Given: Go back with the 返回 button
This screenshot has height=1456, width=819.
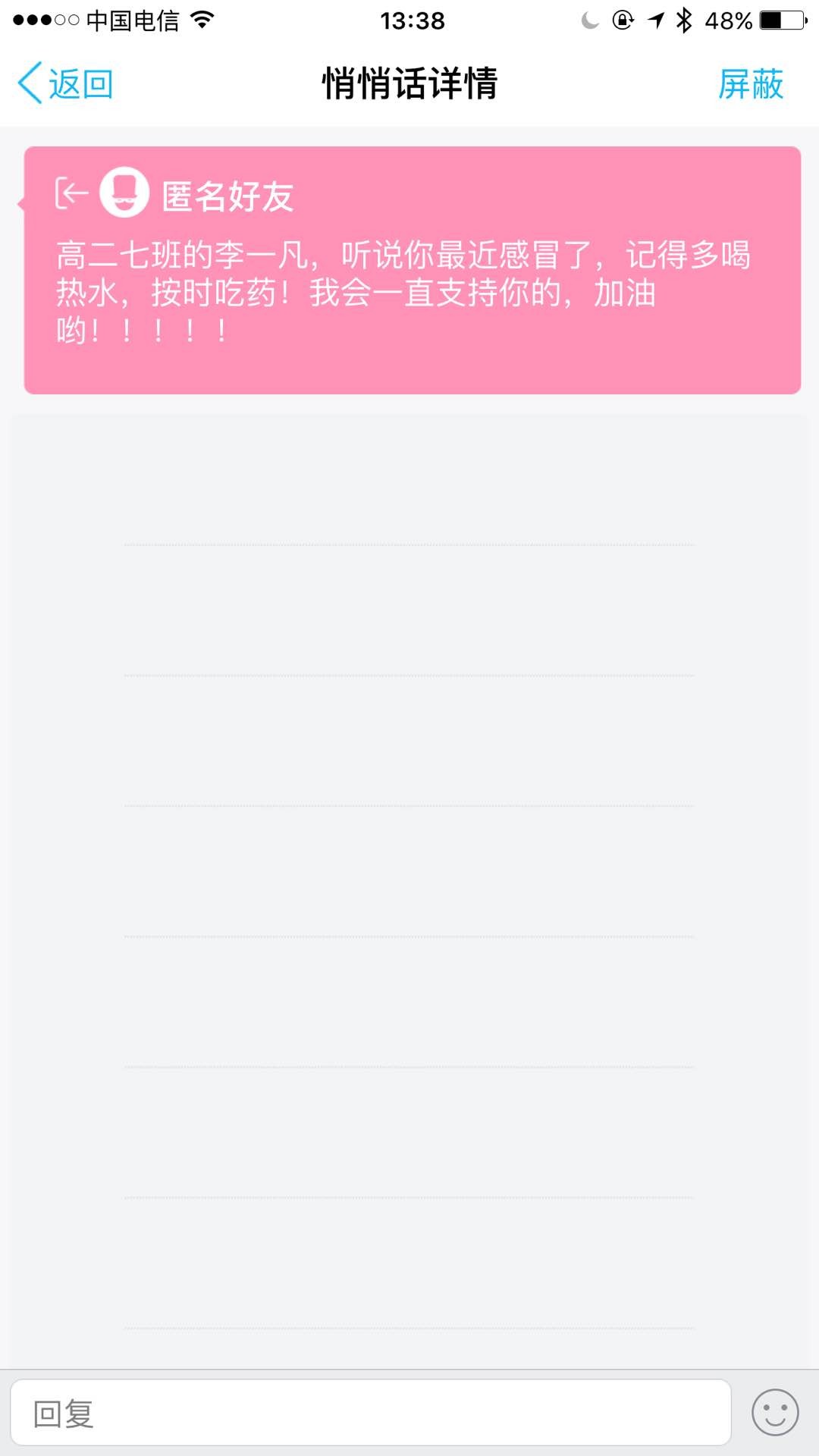Looking at the screenshot, I should point(66,83).
